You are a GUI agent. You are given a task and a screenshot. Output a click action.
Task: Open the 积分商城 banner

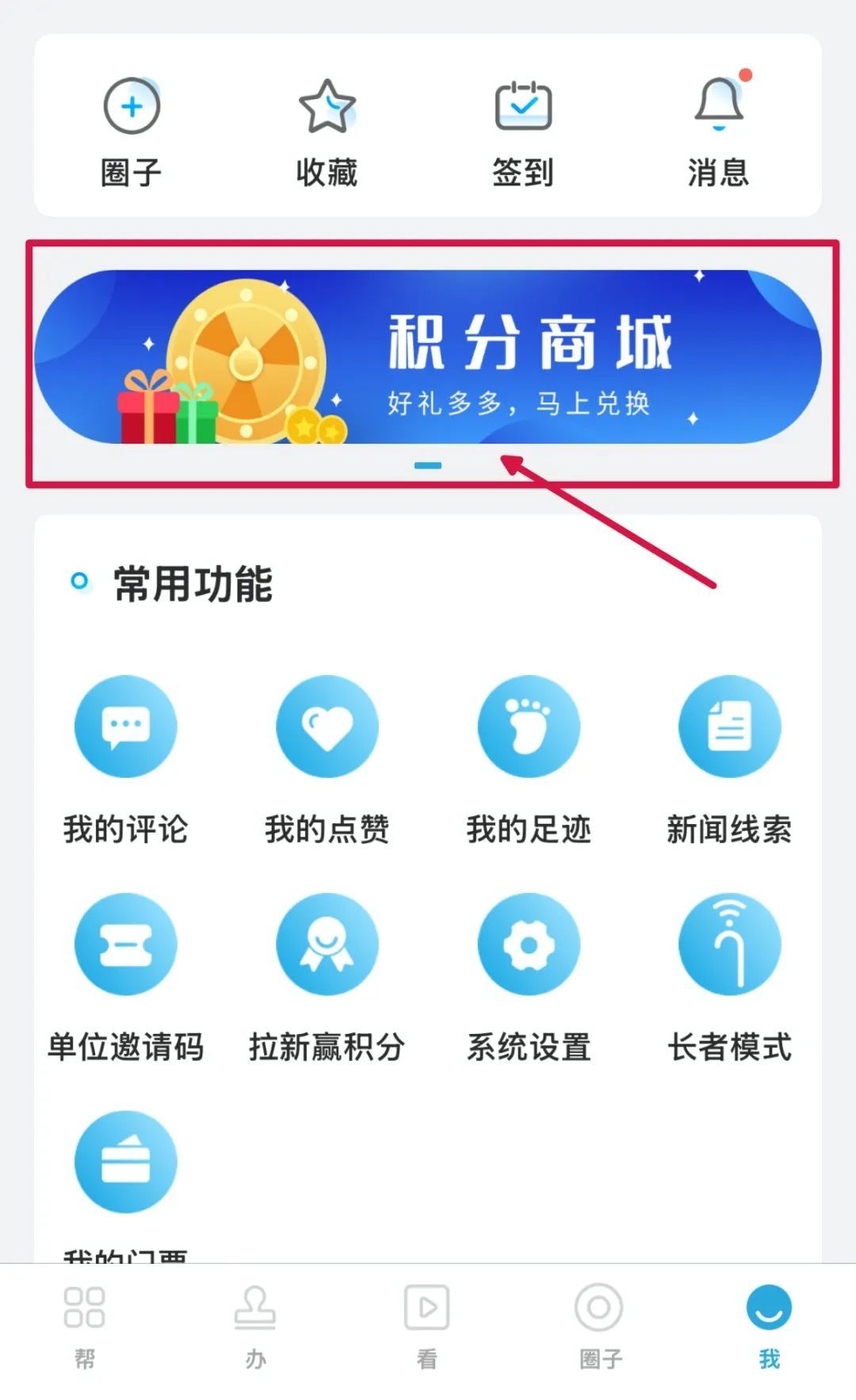[x=428, y=357]
